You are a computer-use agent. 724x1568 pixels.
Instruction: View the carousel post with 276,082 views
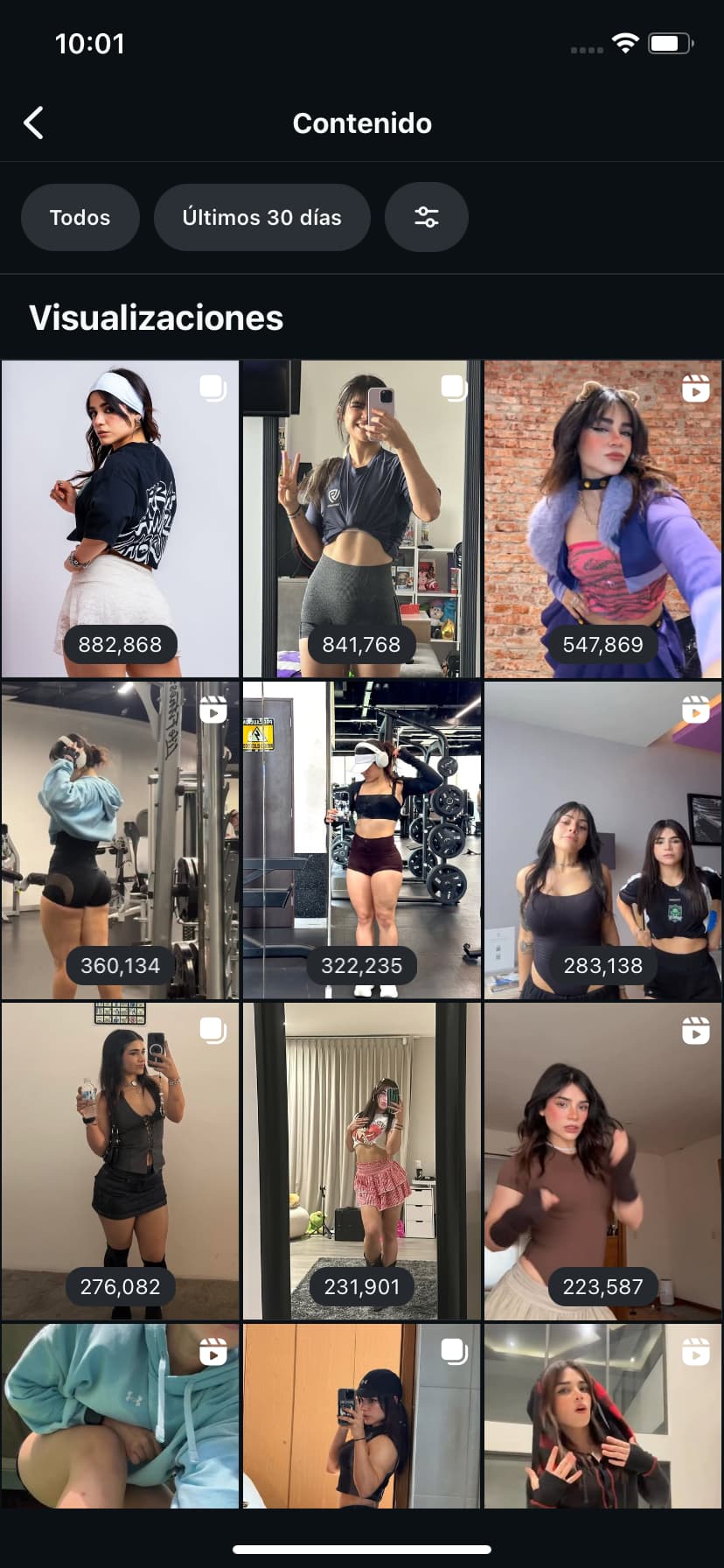(x=120, y=1161)
